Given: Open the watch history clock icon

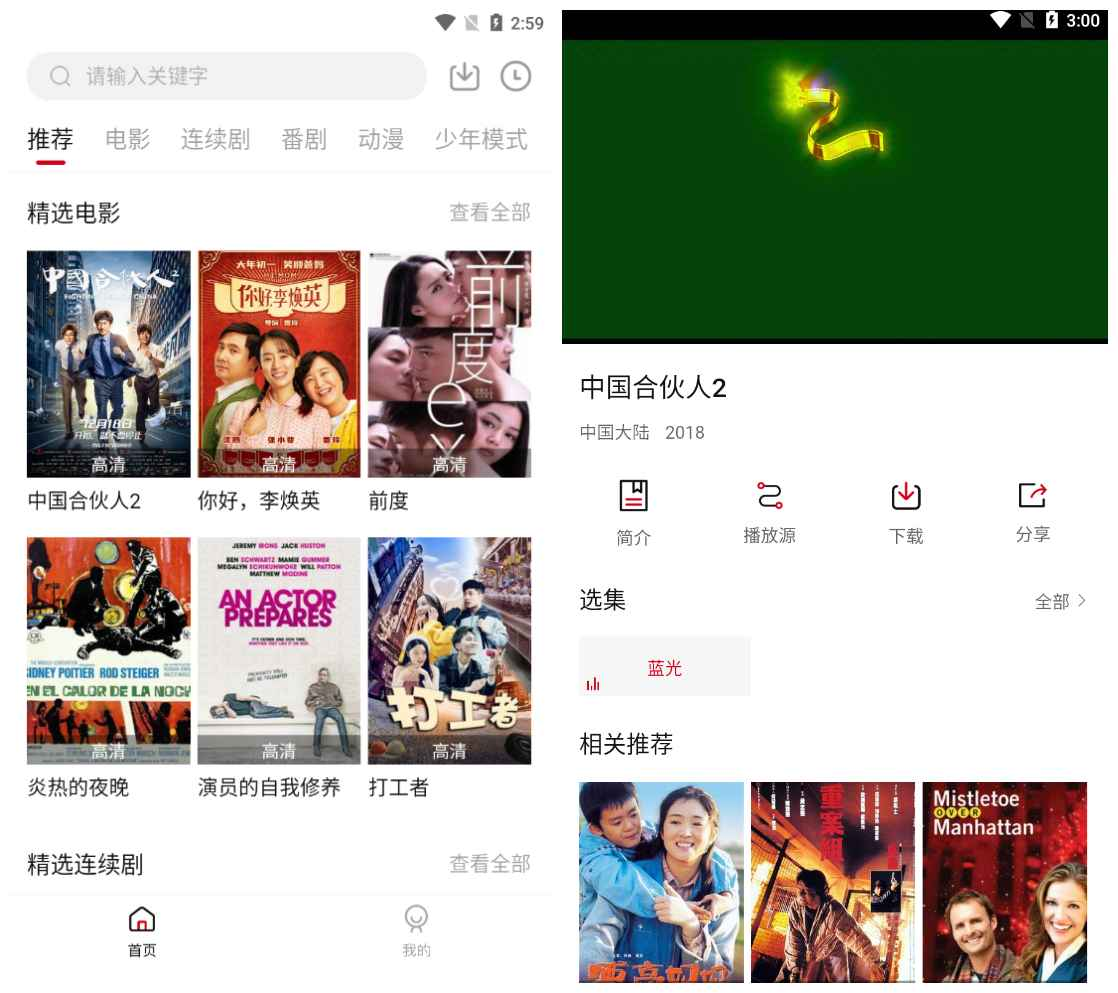Looking at the screenshot, I should 516,76.
